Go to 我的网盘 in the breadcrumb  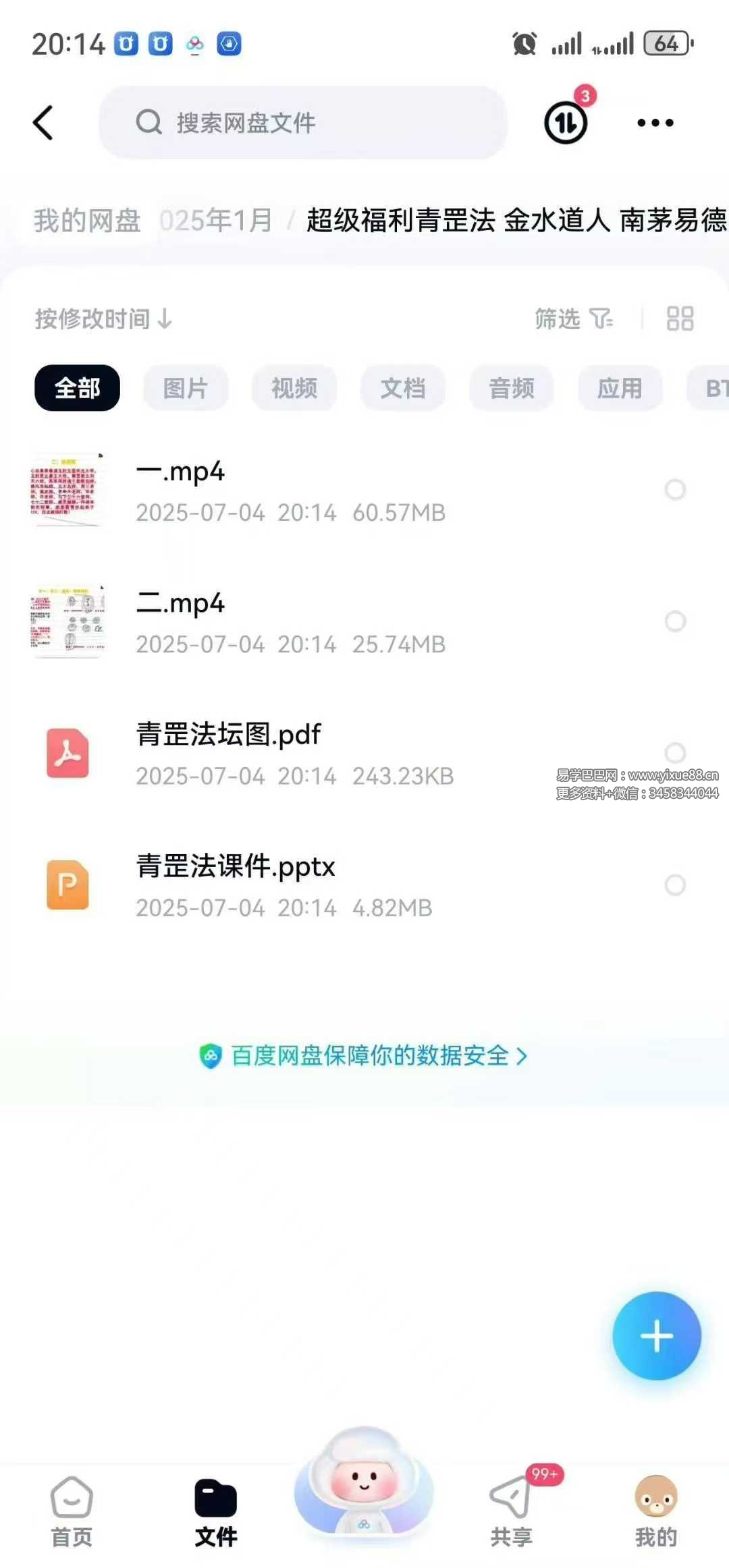[87, 221]
